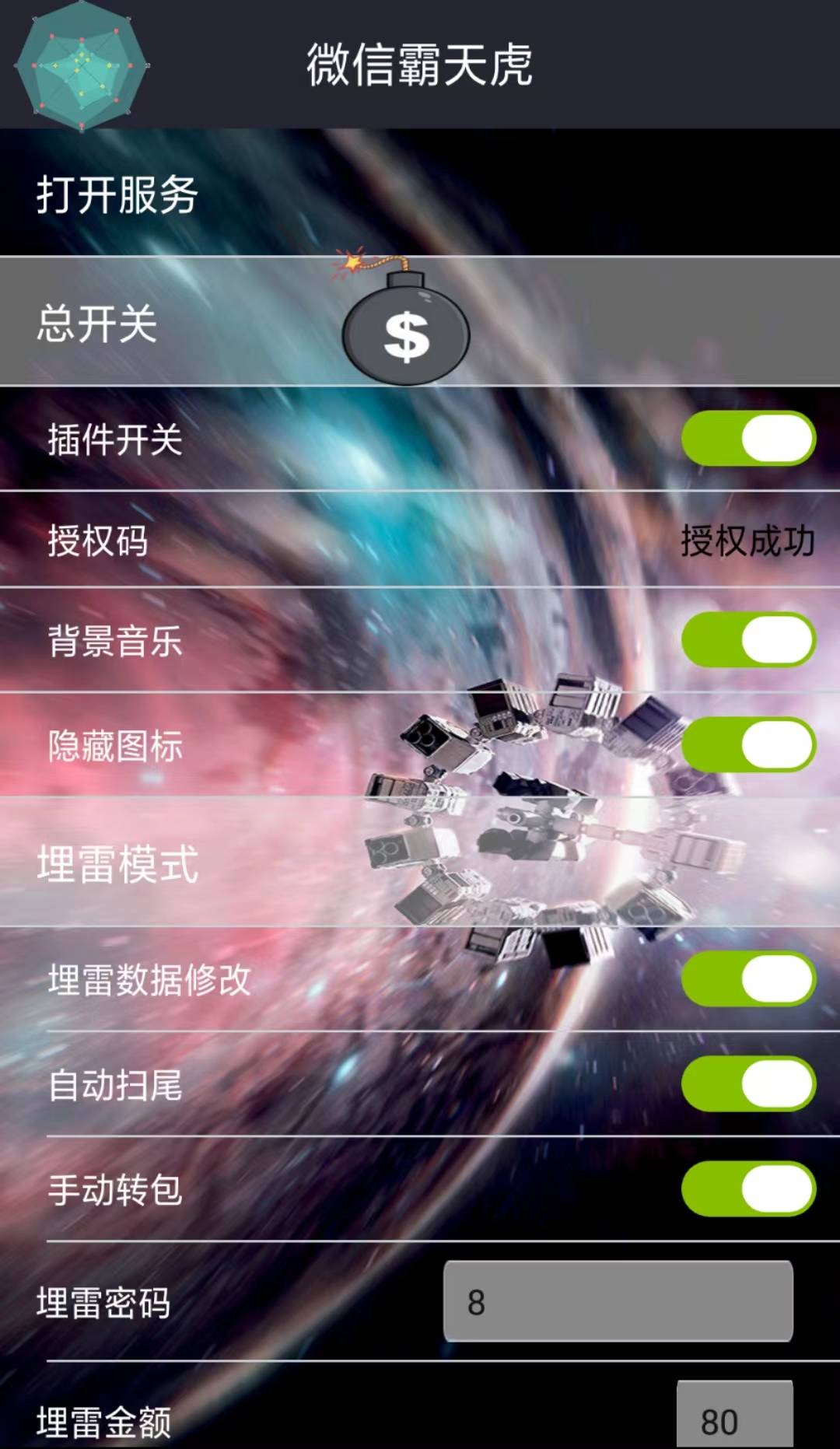Toggle the 自动扫尾 switch

(748, 1083)
